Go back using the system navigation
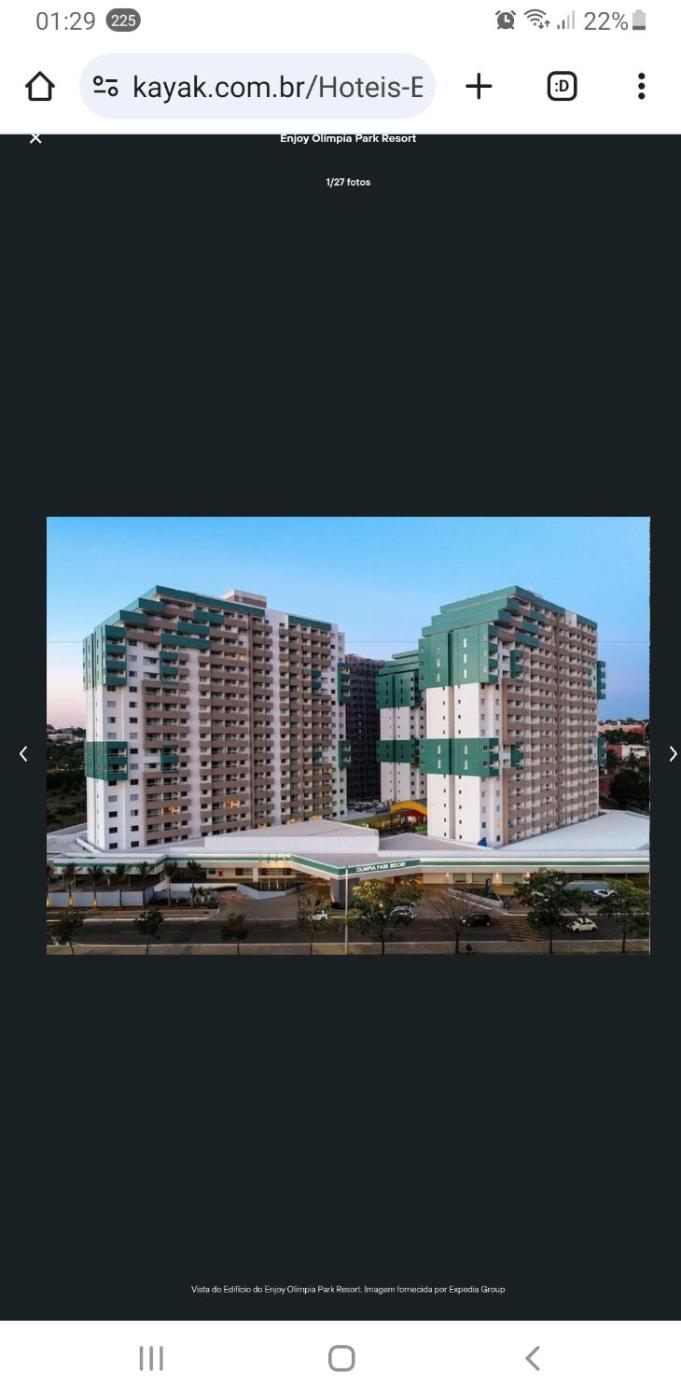681x1400 pixels. [x=532, y=1357]
